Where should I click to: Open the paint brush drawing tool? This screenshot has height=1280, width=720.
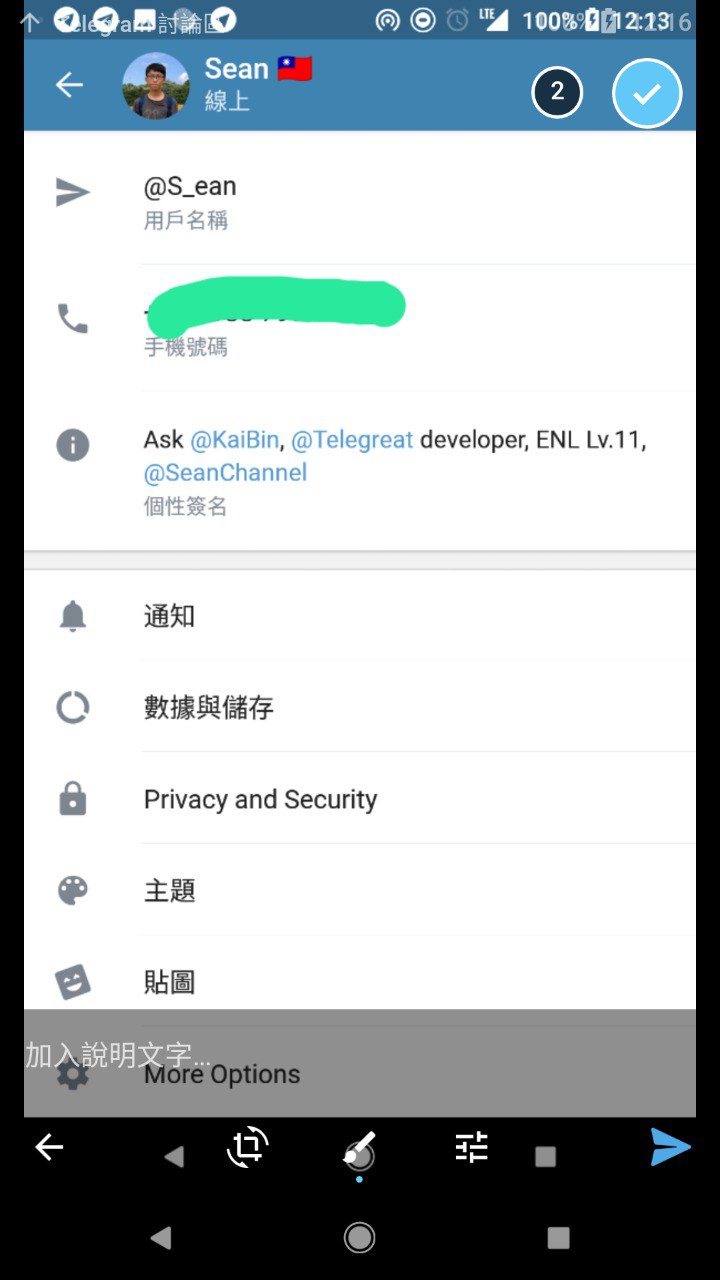click(360, 1150)
